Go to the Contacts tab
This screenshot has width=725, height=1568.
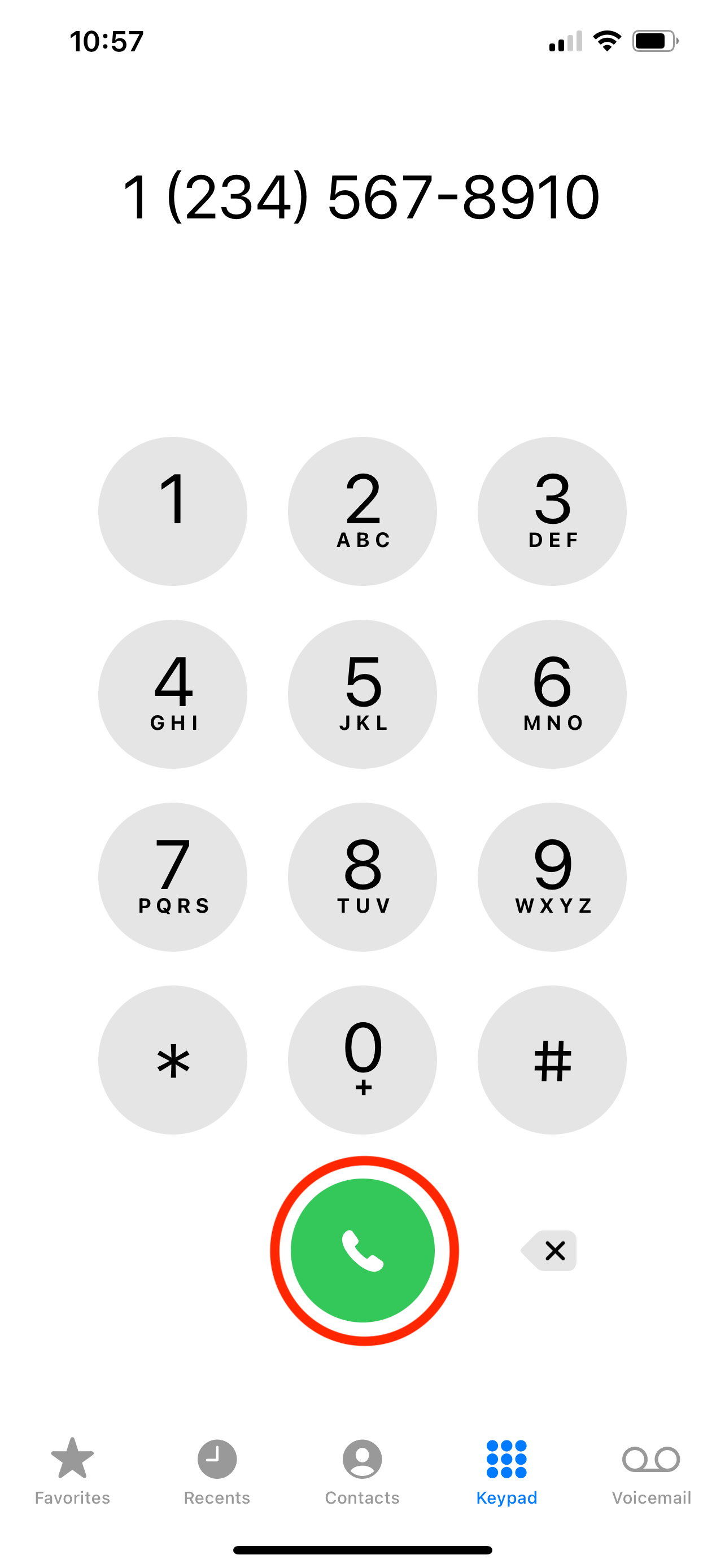pyautogui.click(x=362, y=1470)
